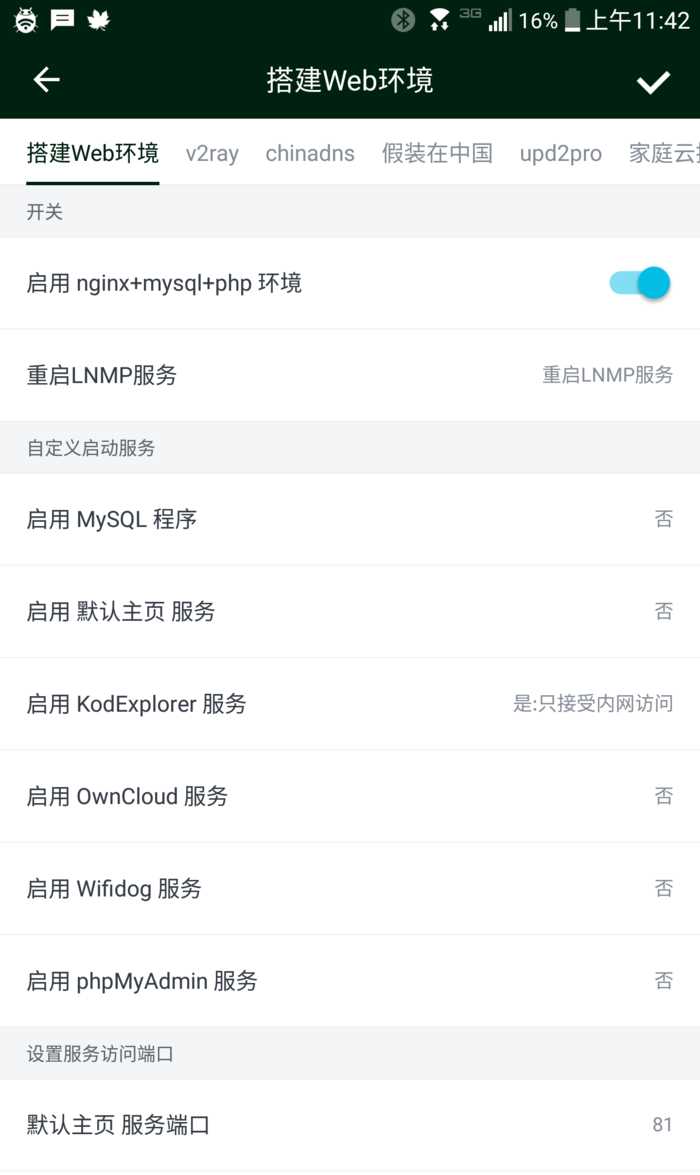Confirm settings with the checkmark icon
This screenshot has height=1175, width=700.
(x=653, y=82)
